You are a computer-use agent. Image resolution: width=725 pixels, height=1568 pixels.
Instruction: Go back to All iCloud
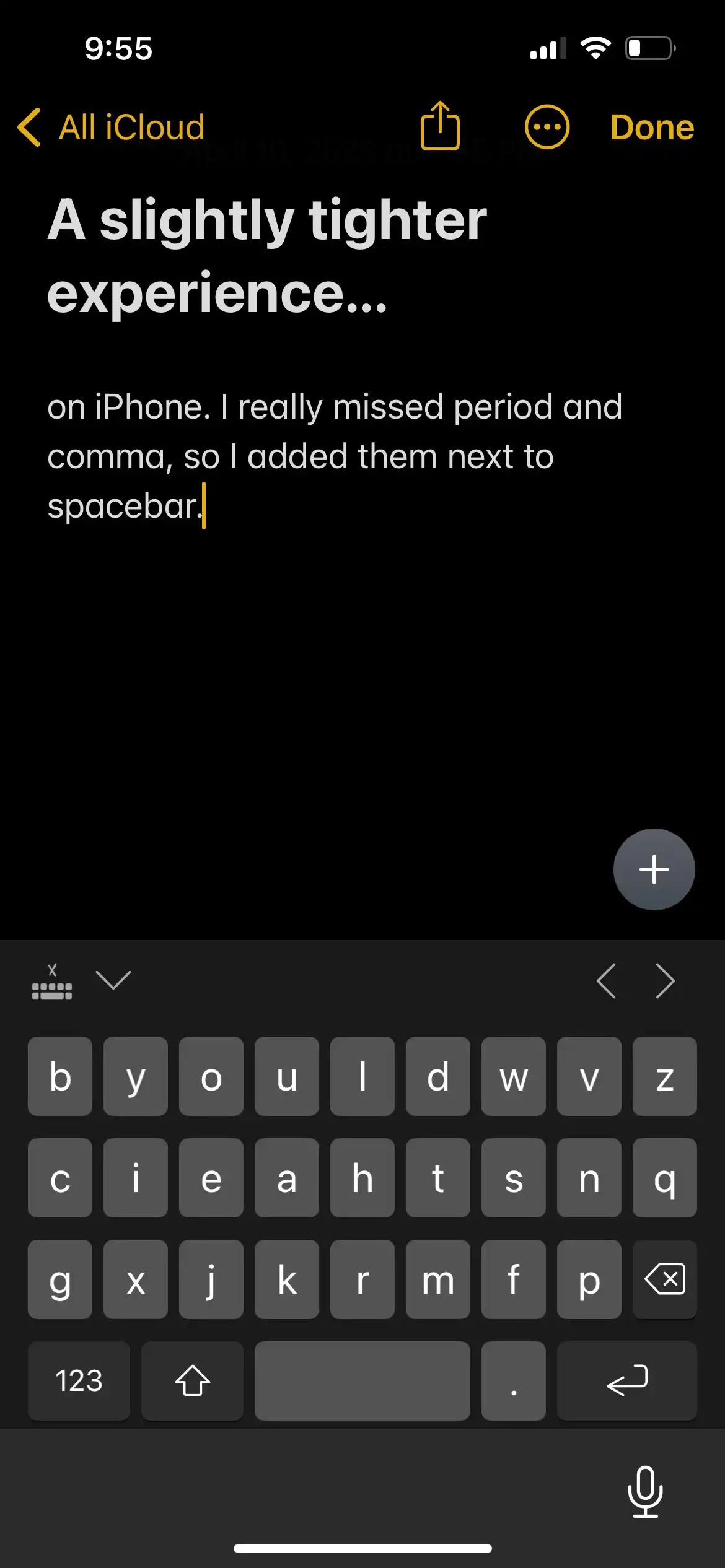pyautogui.click(x=109, y=127)
